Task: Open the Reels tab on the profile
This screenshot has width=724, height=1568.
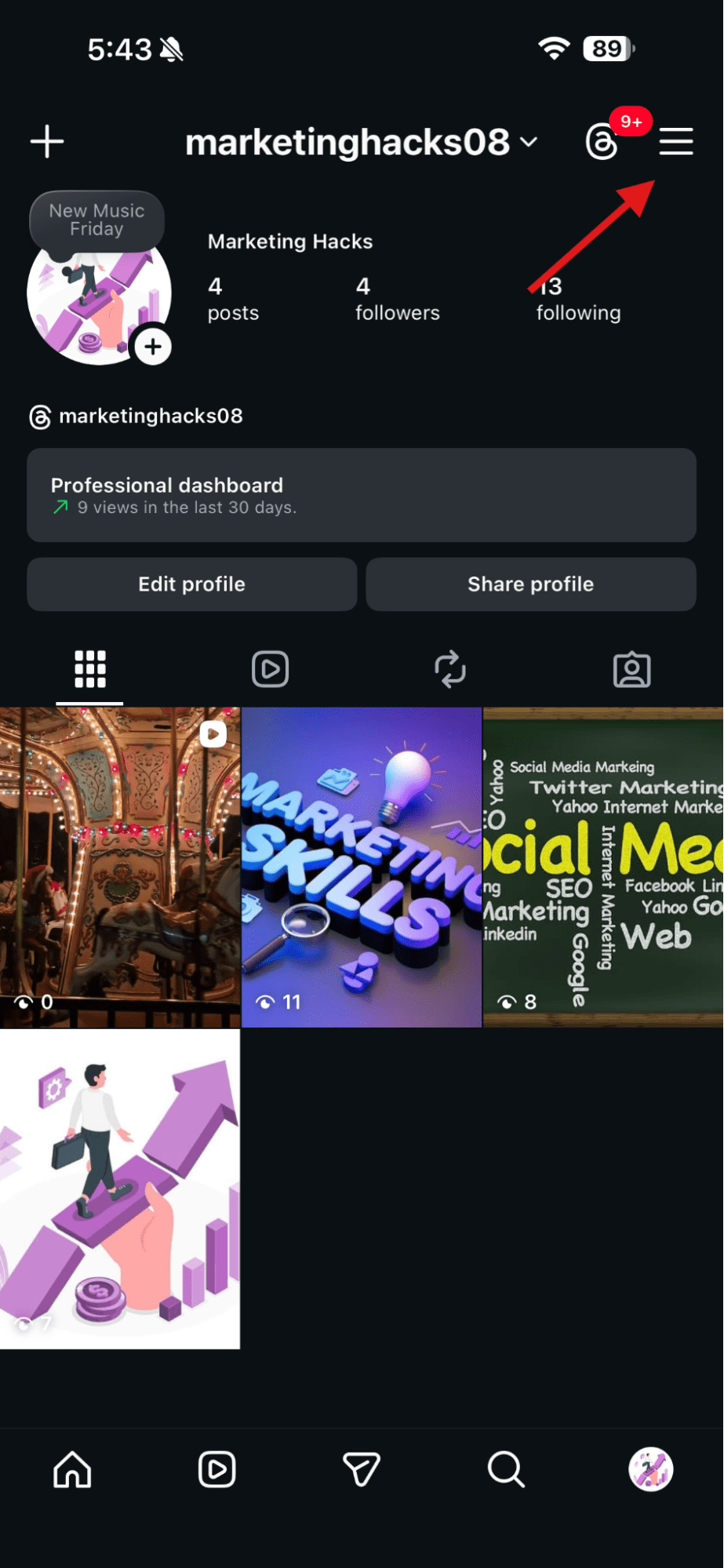Action: click(270, 668)
